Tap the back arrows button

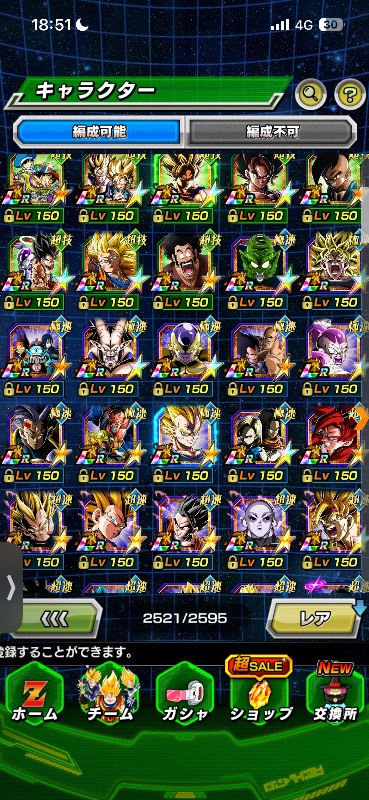click(56, 618)
